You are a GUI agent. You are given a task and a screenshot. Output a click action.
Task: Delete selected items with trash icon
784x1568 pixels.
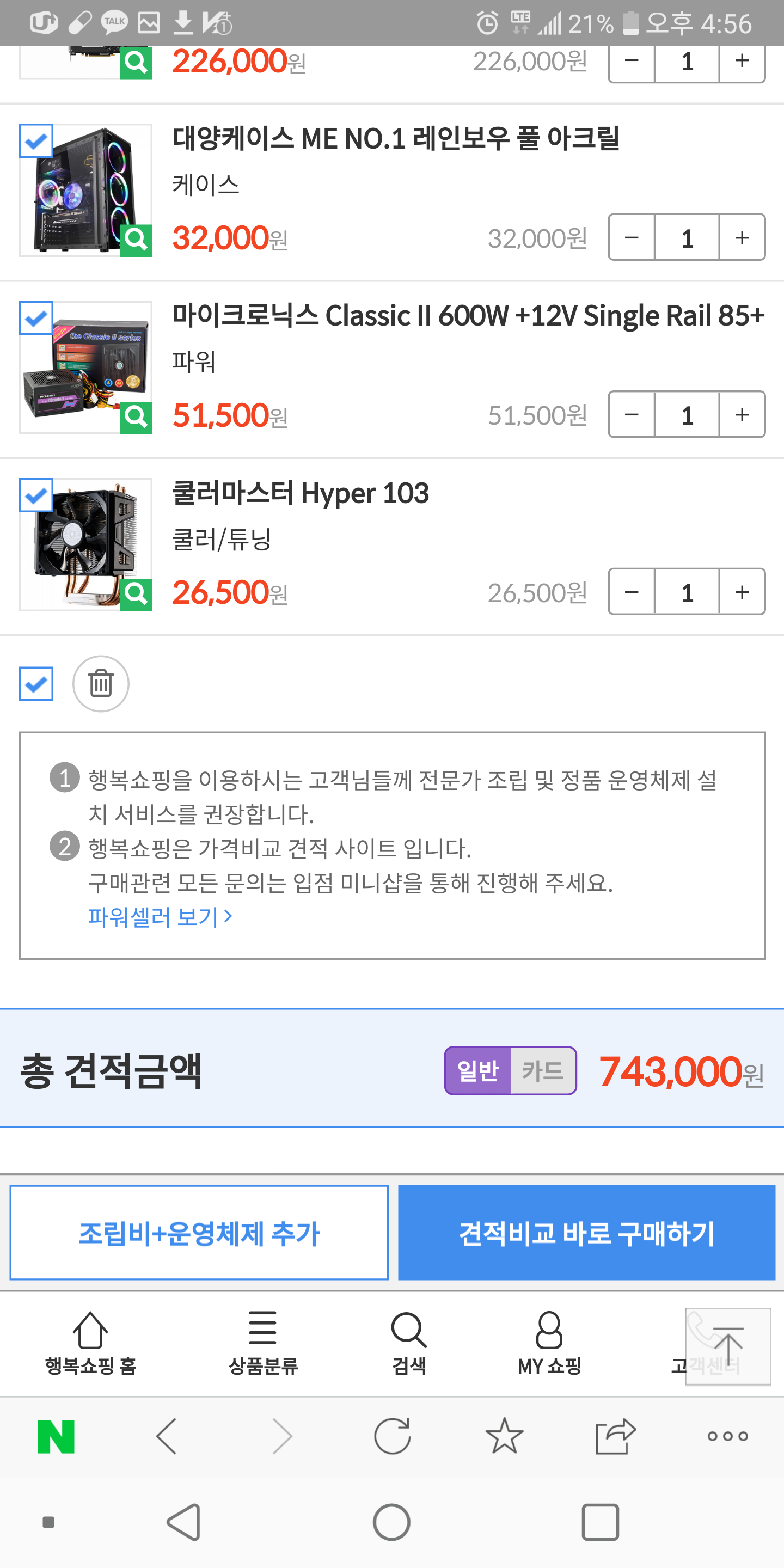(100, 684)
